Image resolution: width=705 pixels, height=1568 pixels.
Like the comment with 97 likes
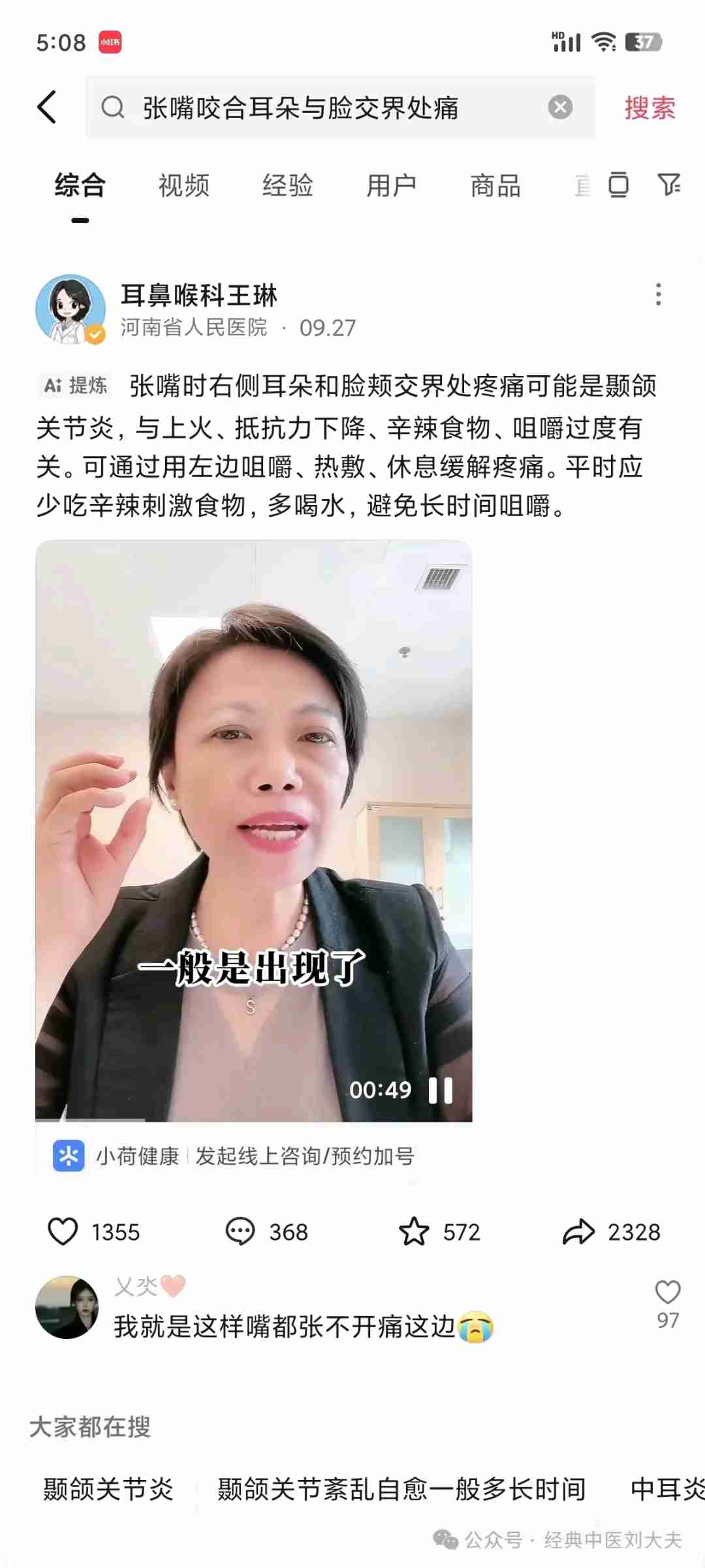click(667, 1293)
